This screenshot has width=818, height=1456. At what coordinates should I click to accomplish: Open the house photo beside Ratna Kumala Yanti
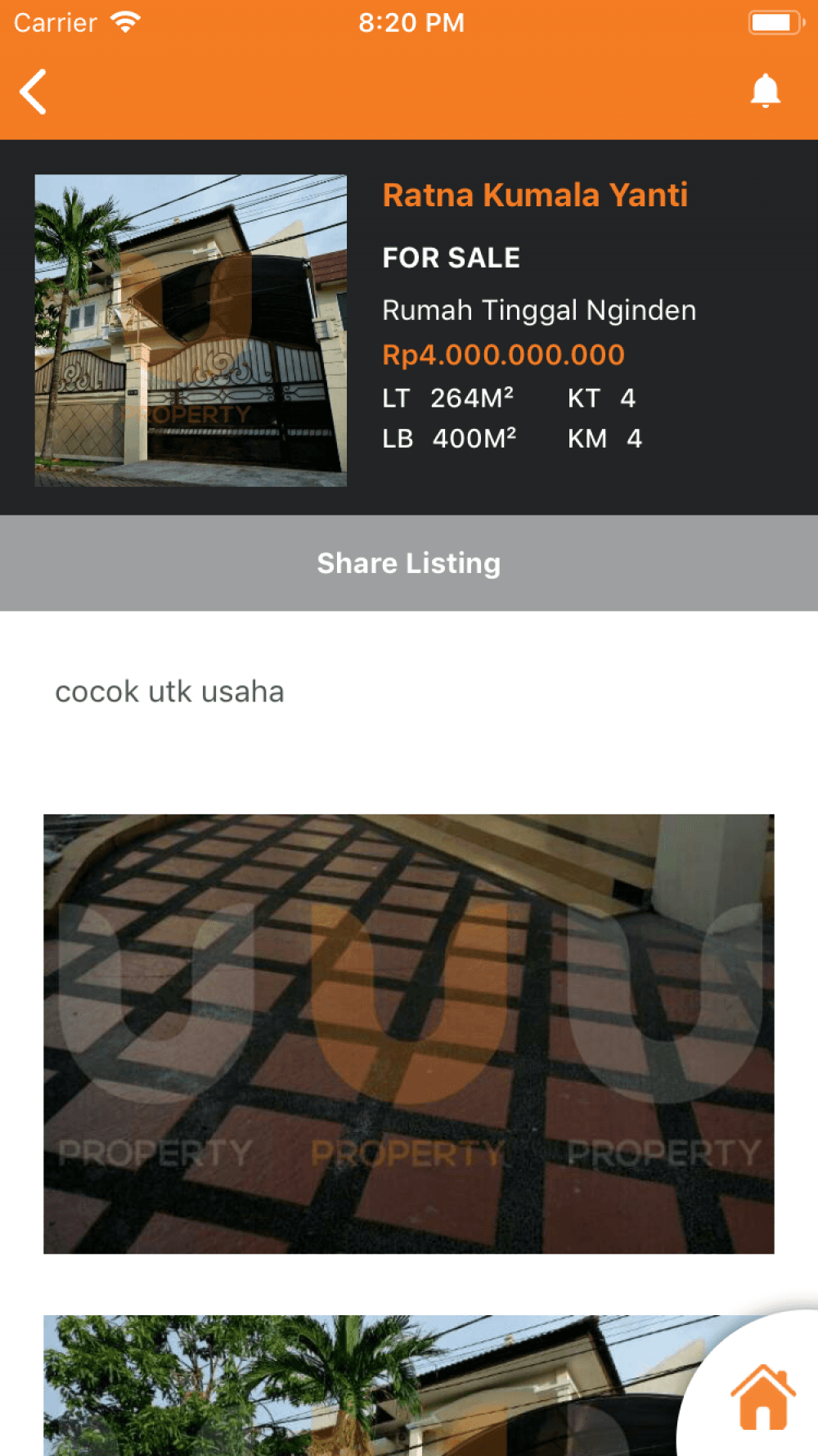(191, 330)
